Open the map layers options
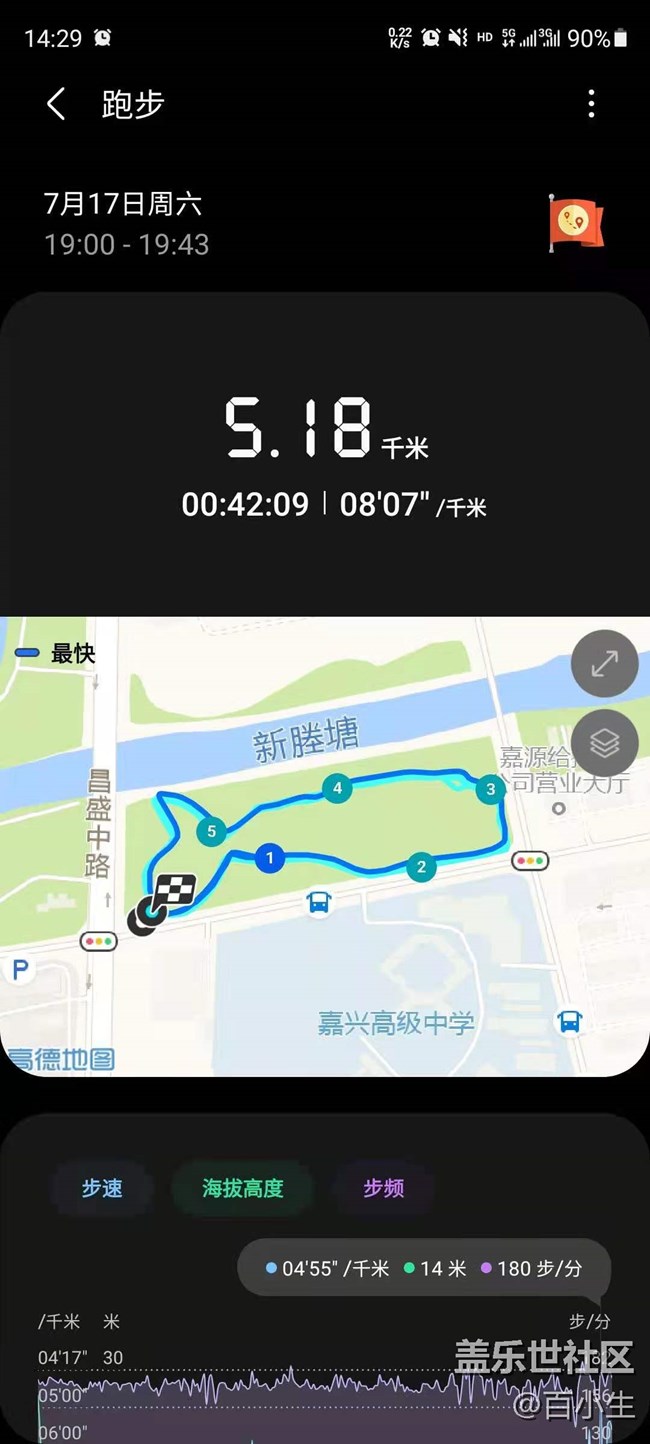Image resolution: width=650 pixels, height=1444 pixels. point(604,743)
